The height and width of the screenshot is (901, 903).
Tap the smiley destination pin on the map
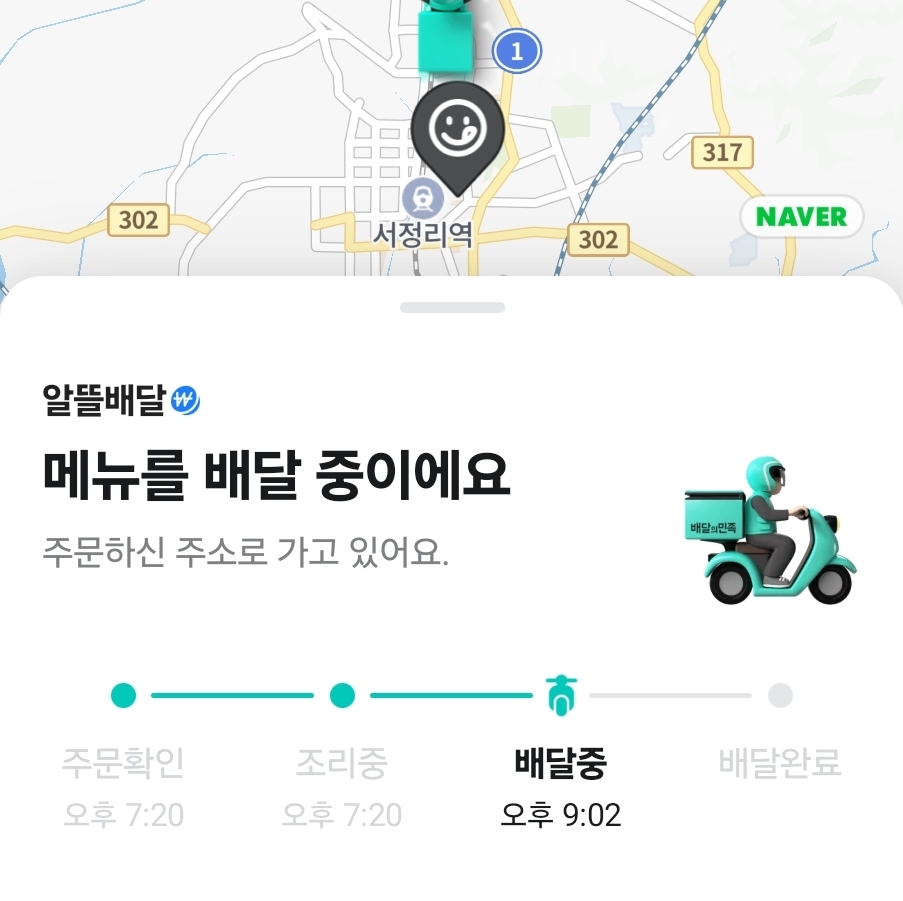click(x=457, y=128)
